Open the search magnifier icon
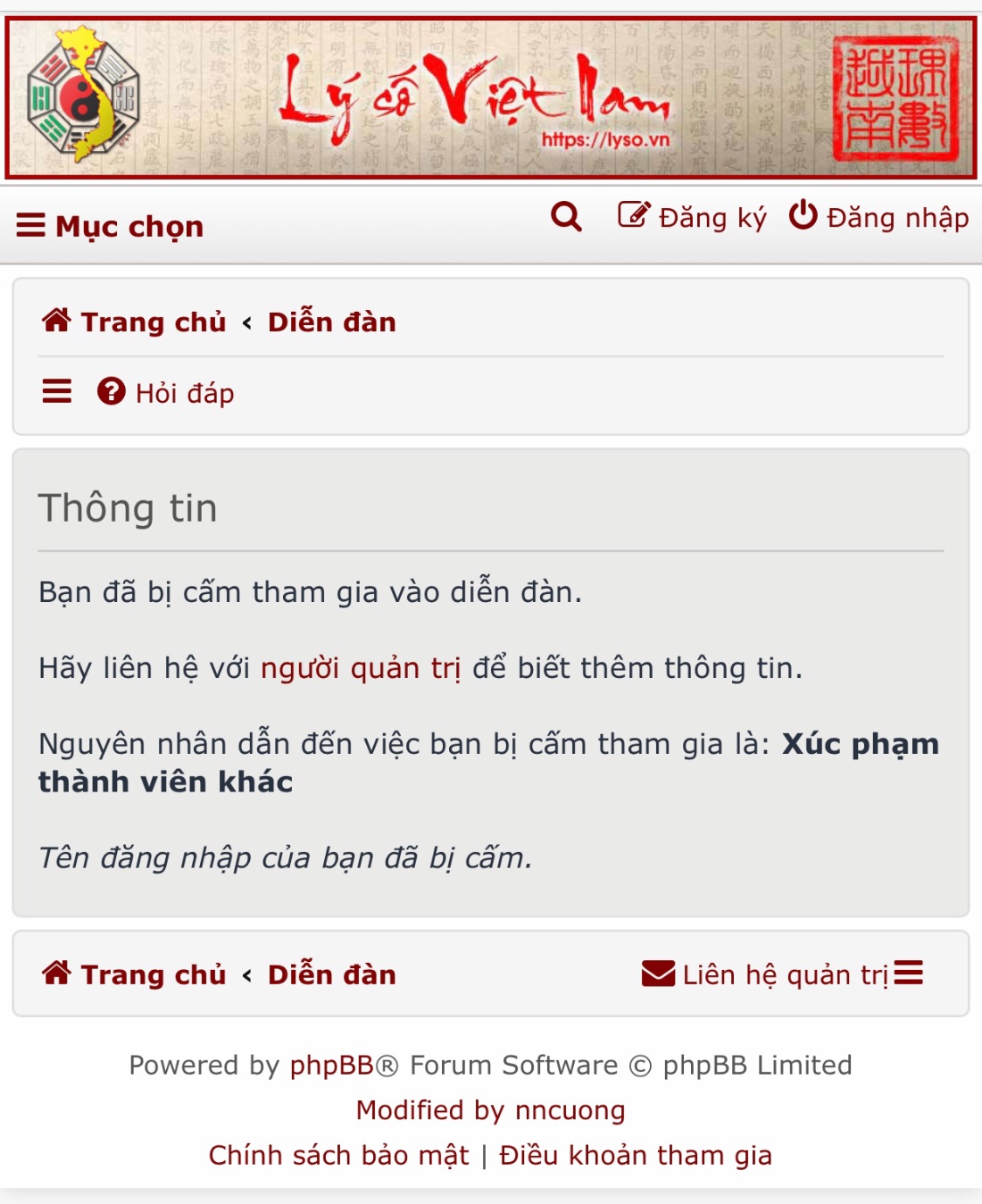The height and width of the screenshot is (1204, 982). point(566,217)
